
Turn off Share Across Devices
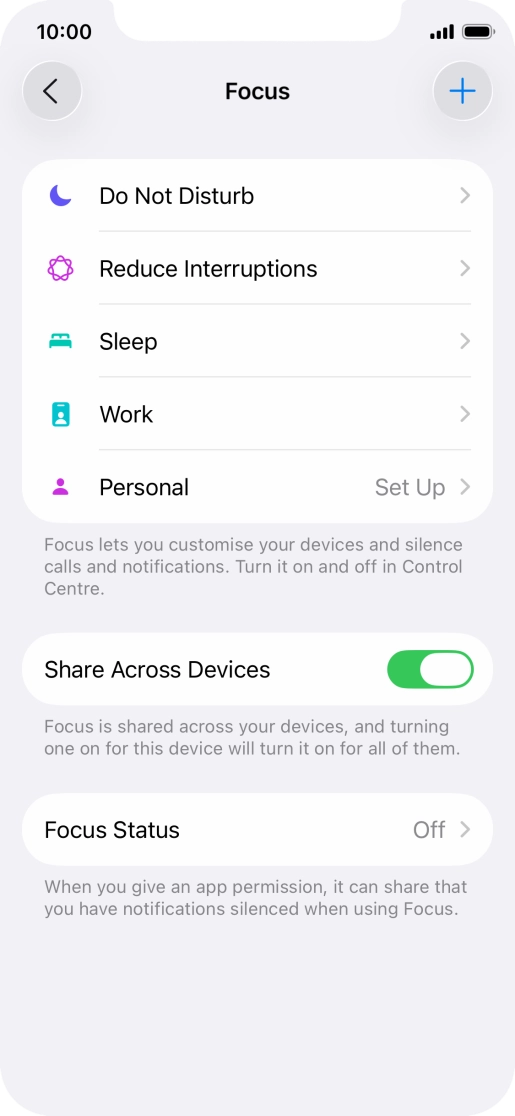click(x=430, y=670)
